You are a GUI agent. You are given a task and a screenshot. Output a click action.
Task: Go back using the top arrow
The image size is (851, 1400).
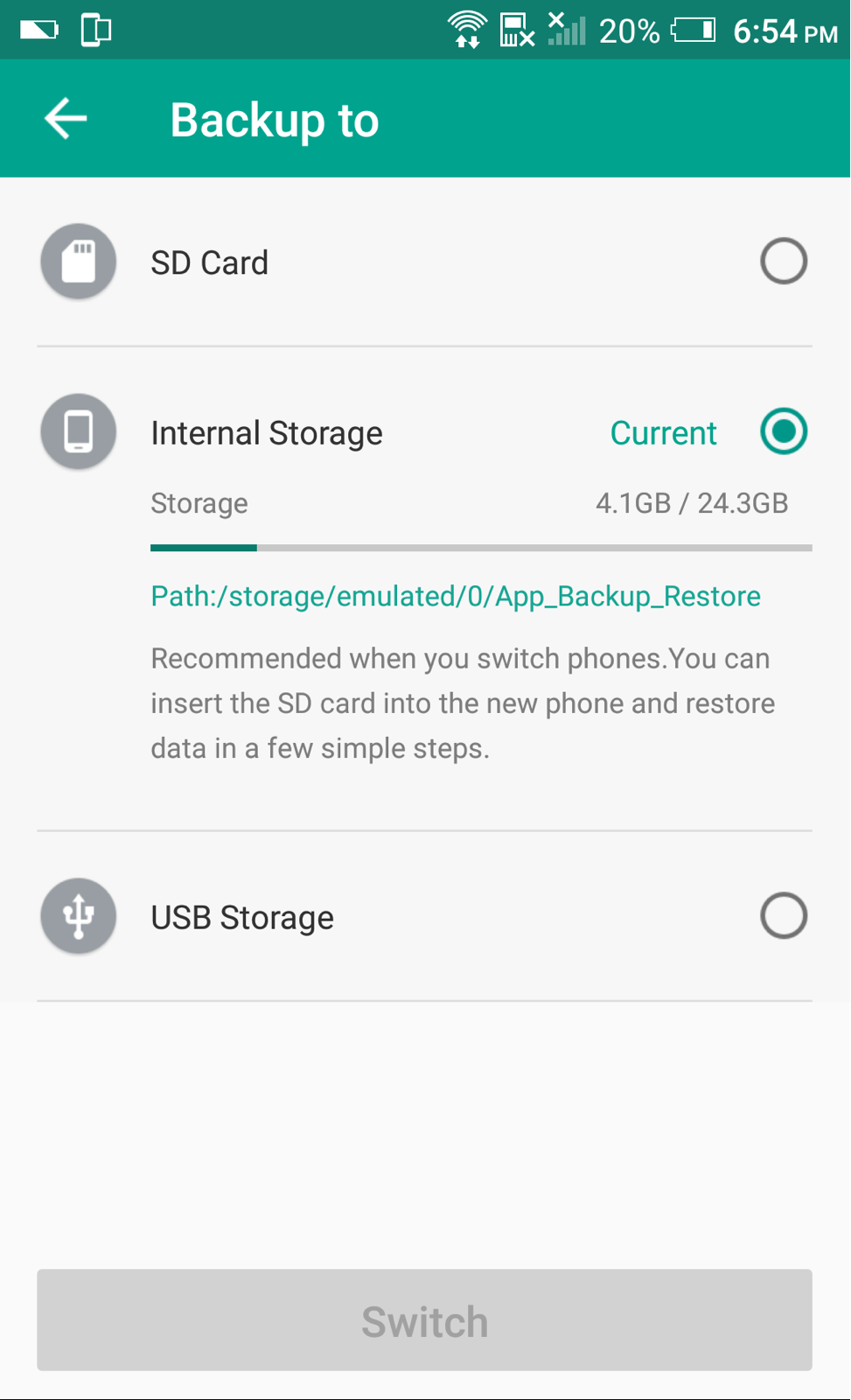click(x=66, y=119)
